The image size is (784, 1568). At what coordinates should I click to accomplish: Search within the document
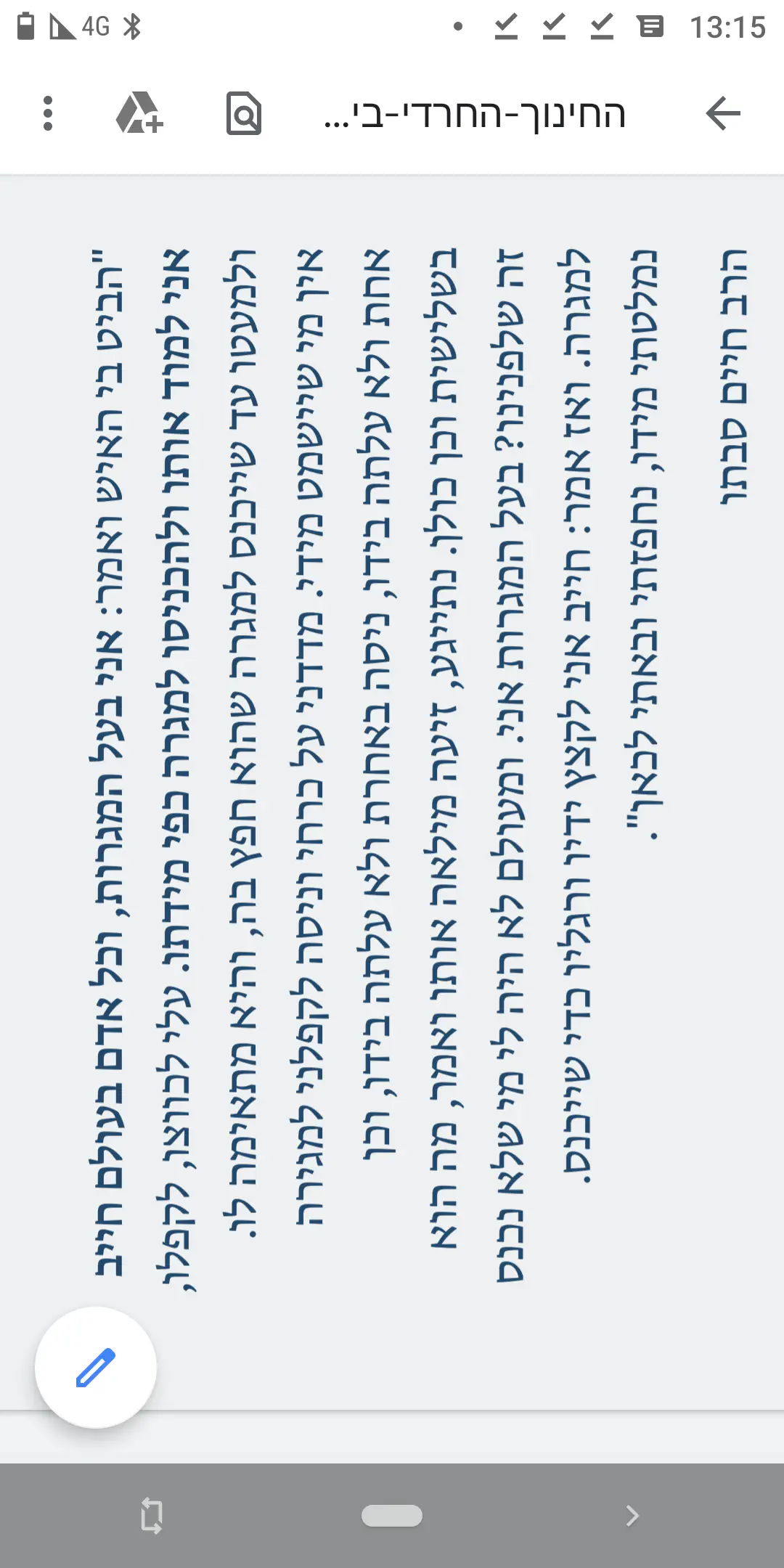pyautogui.click(x=244, y=113)
